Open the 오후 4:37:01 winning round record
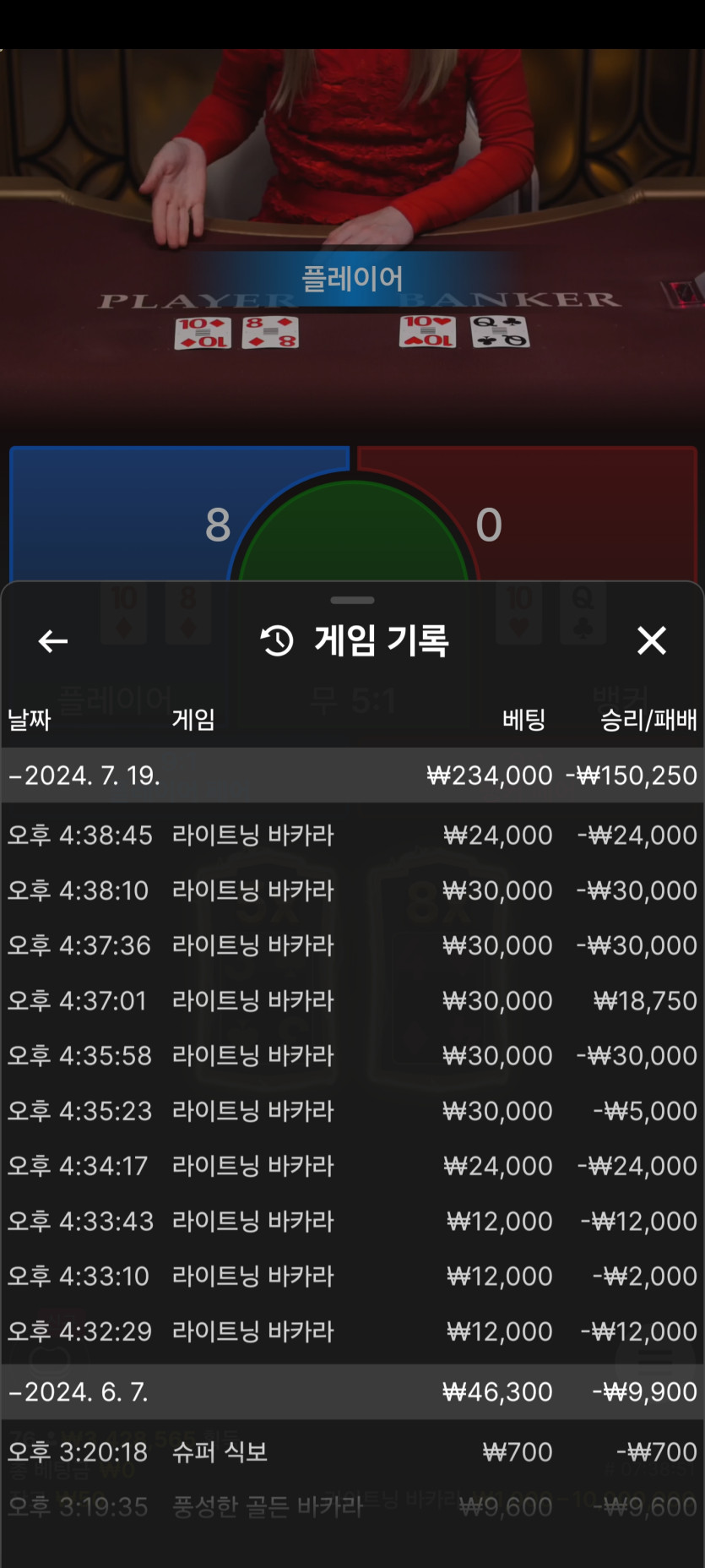This screenshot has height=1568, width=705. click(352, 1001)
